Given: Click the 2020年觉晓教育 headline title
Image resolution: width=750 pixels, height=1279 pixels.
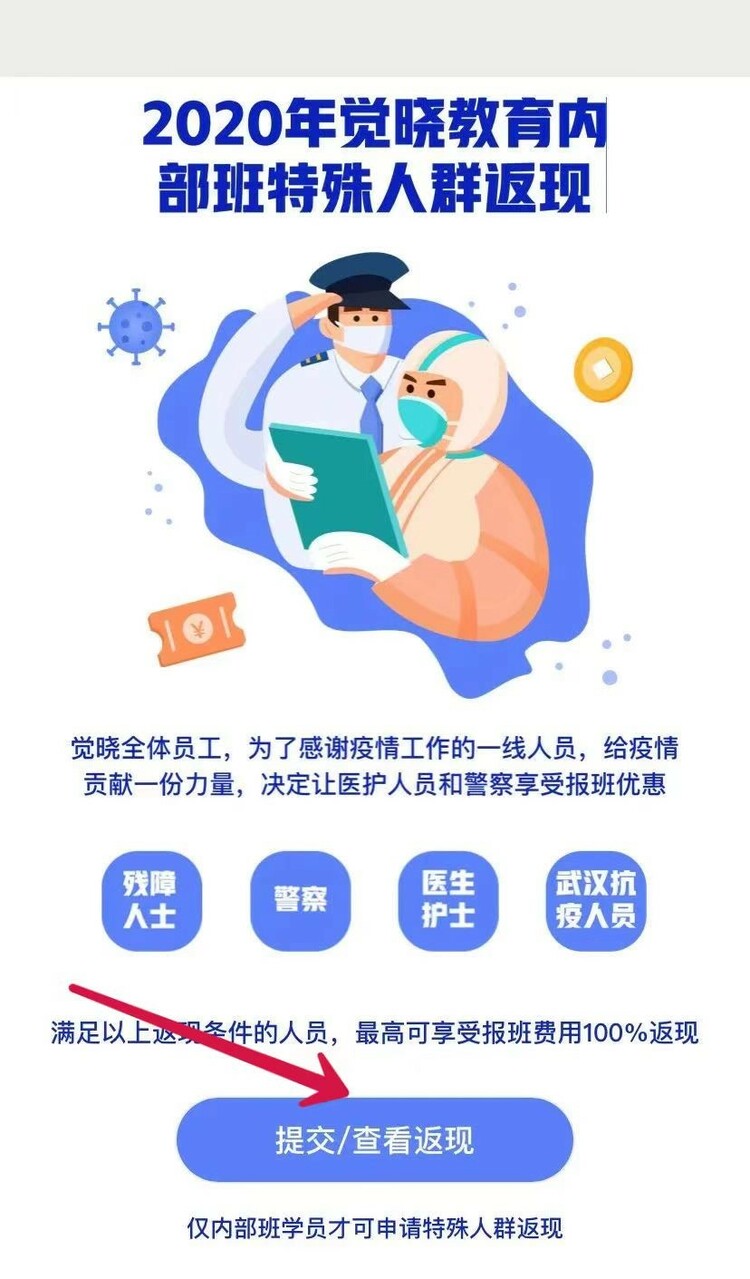Looking at the screenshot, I should (x=375, y=155).
